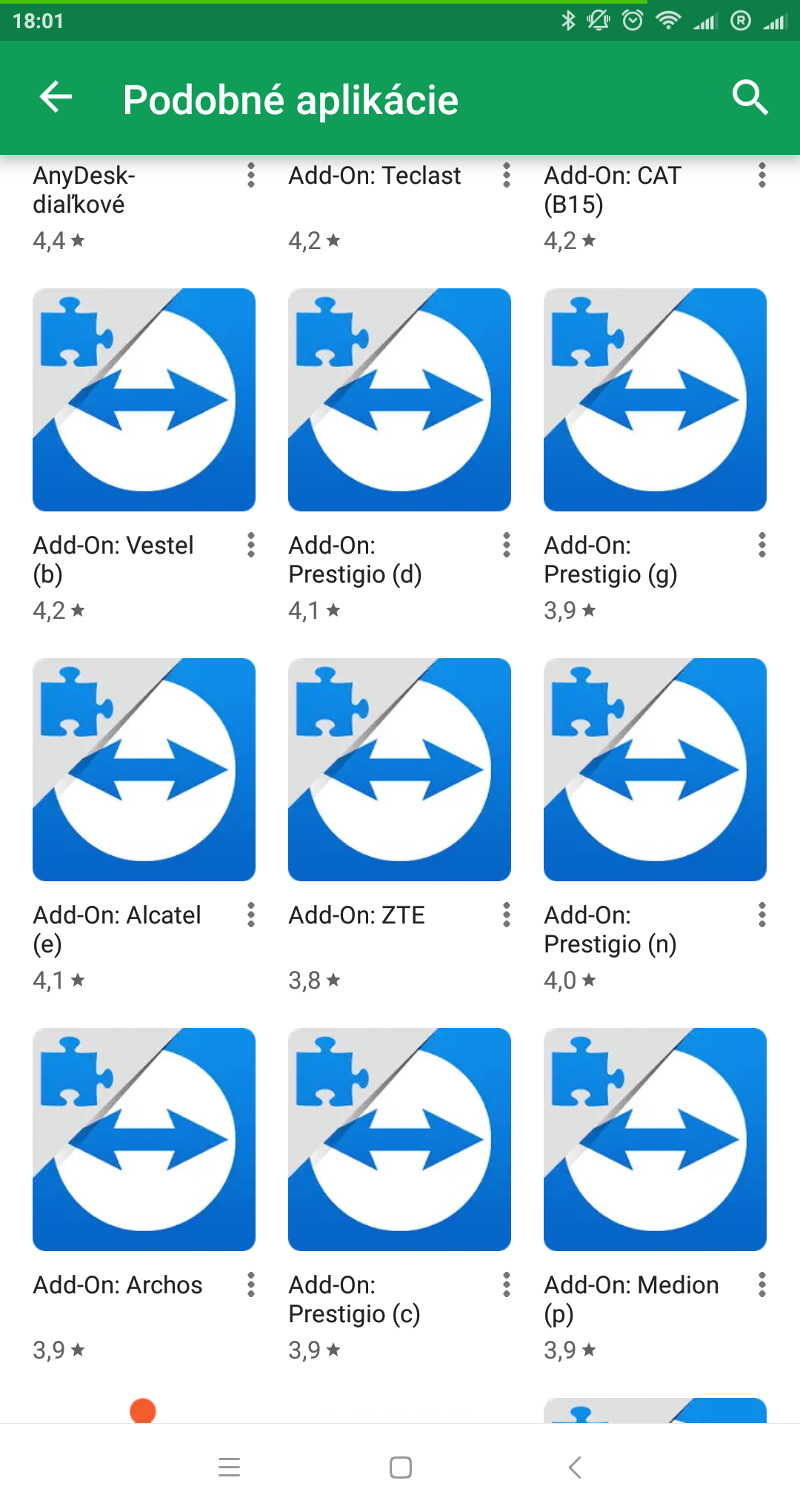The height and width of the screenshot is (1512, 800).
Task: Open Add-On: Archos app
Action: (144, 1139)
